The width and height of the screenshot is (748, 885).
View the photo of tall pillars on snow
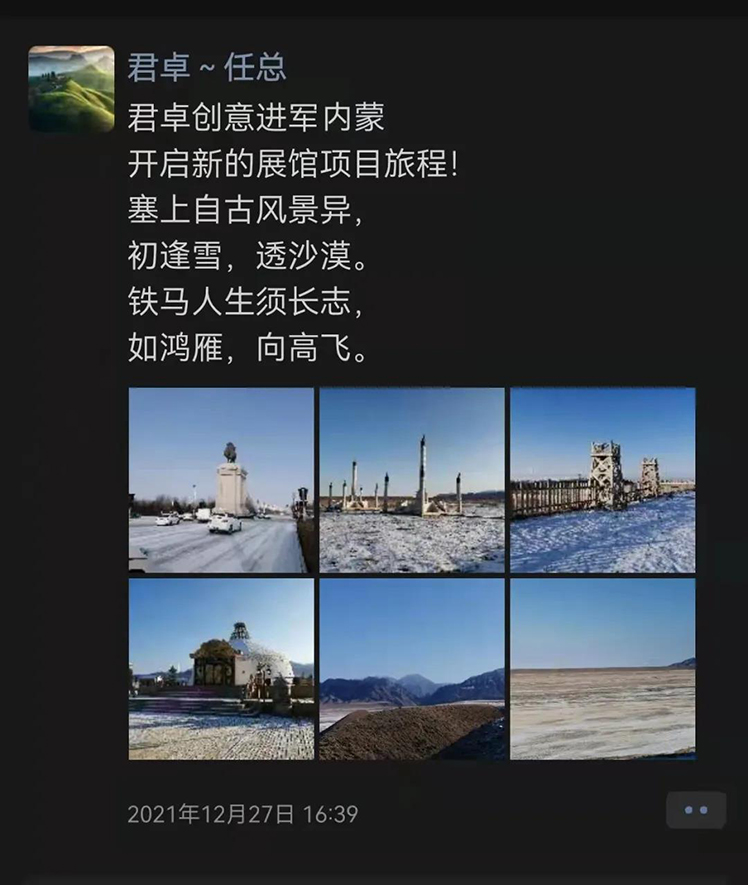click(412, 480)
